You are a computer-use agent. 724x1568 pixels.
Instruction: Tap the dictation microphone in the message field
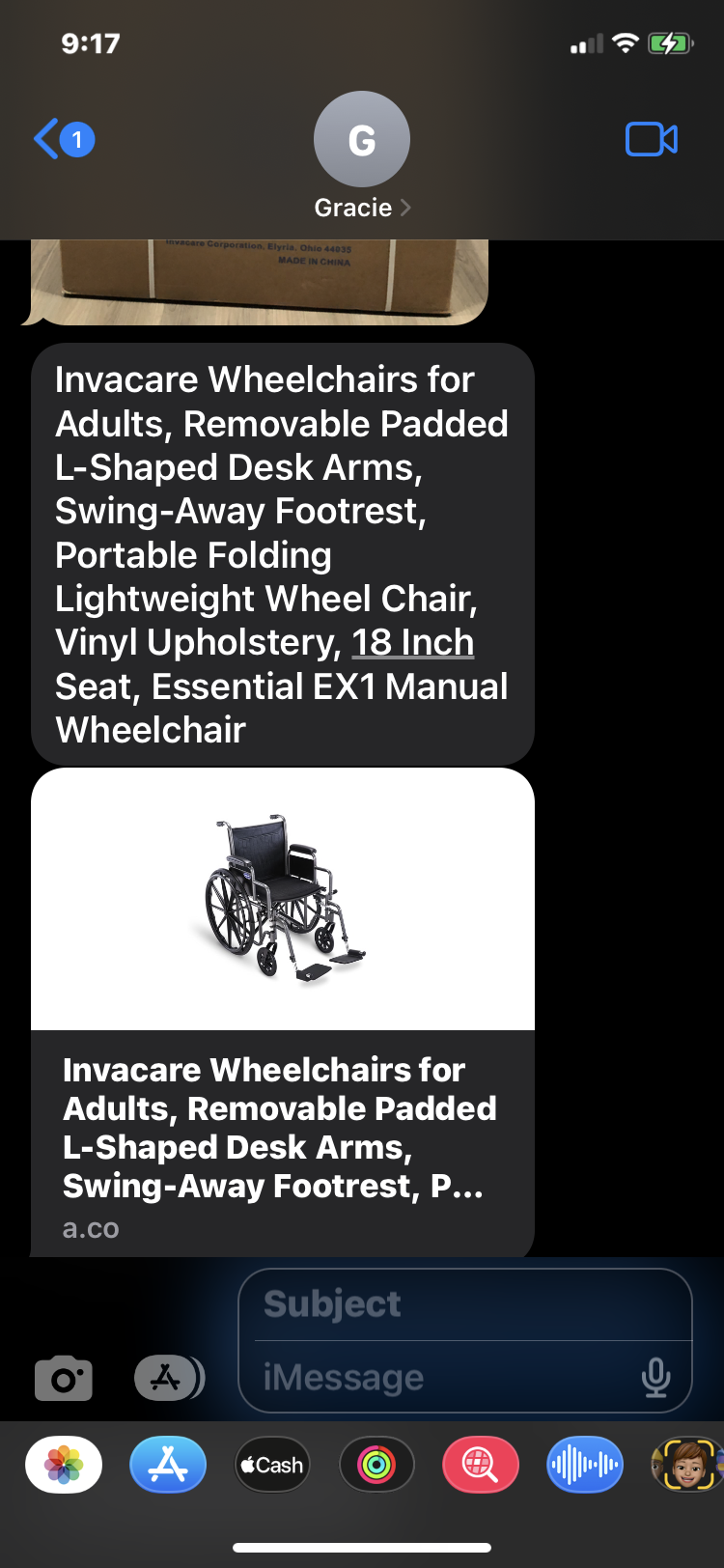coord(657,1378)
